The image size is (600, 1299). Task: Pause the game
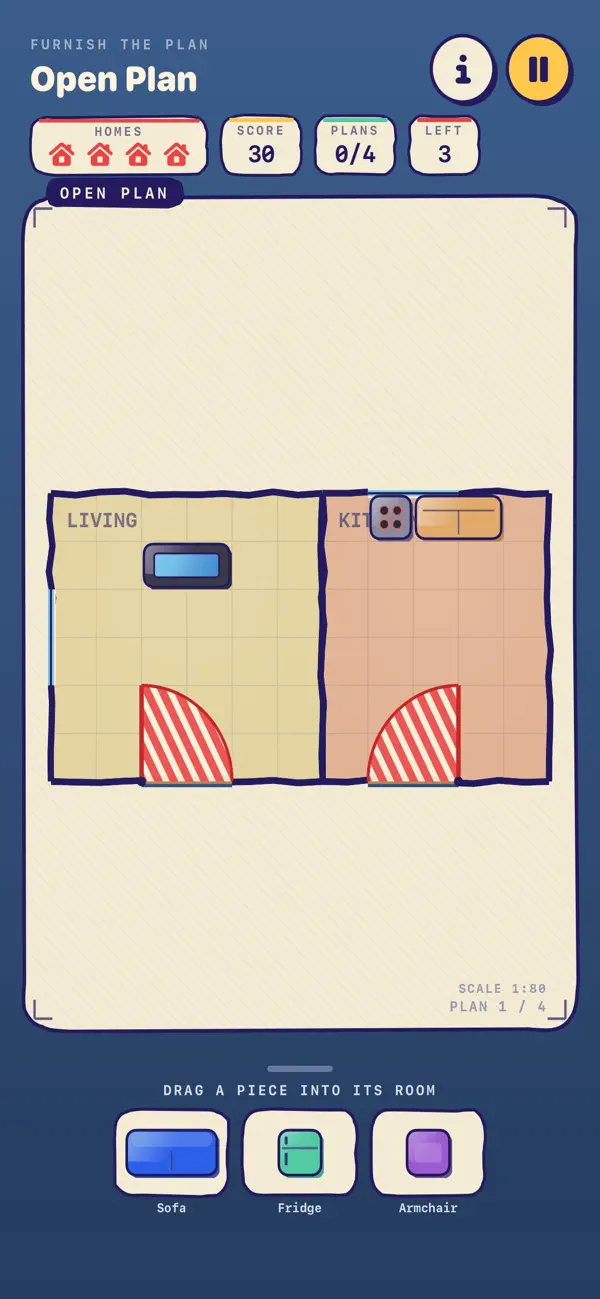coord(538,69)
